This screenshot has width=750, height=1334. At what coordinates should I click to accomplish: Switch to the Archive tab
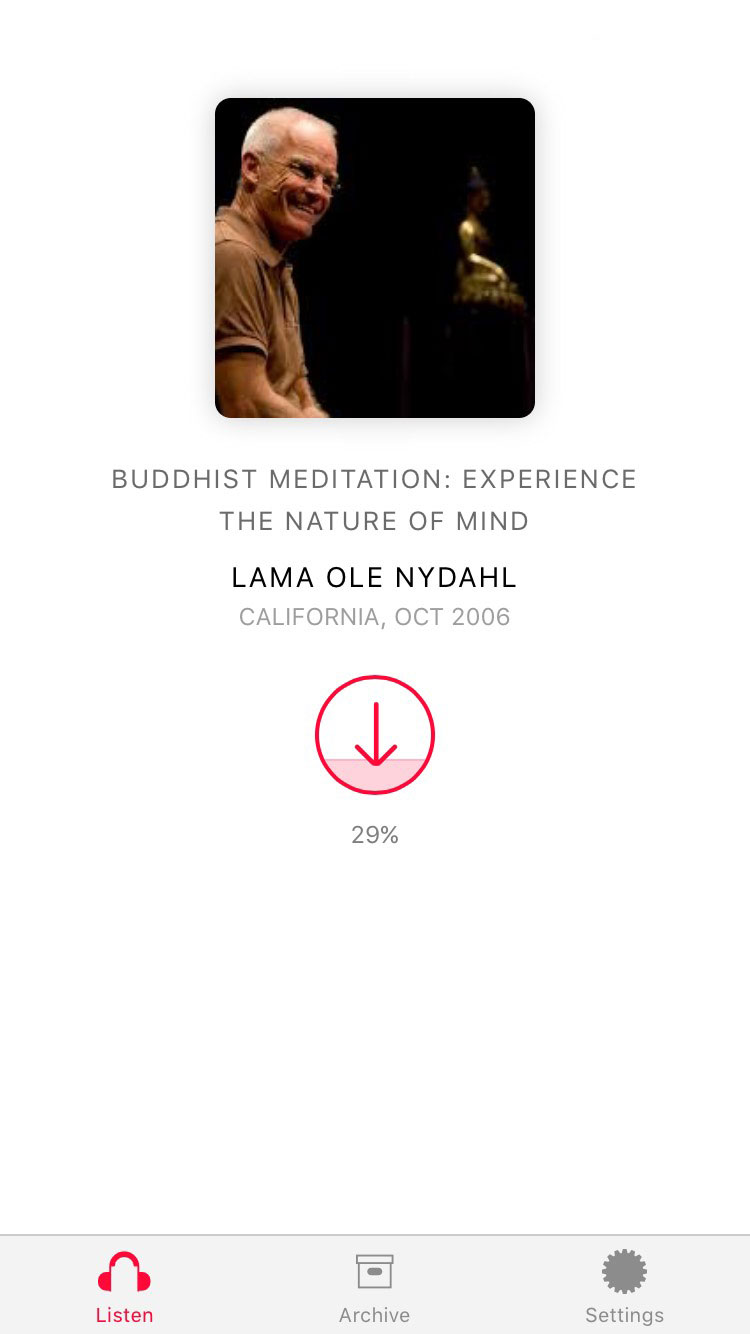pyautogui.click(x=374, y=1288)
